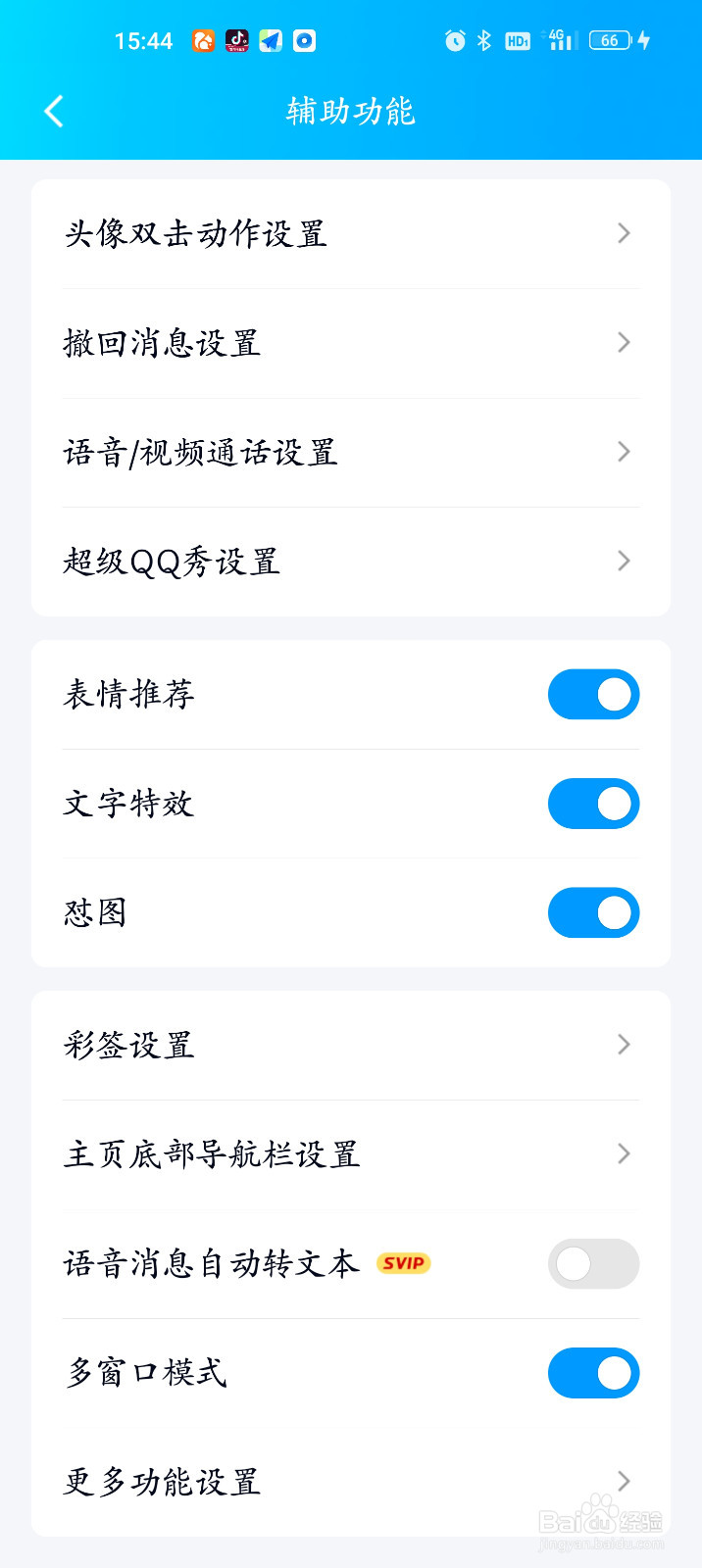Open 彩签设置
Image resolution: width=702 pixels, height=1568 pixels.
tap(351, 1045)
